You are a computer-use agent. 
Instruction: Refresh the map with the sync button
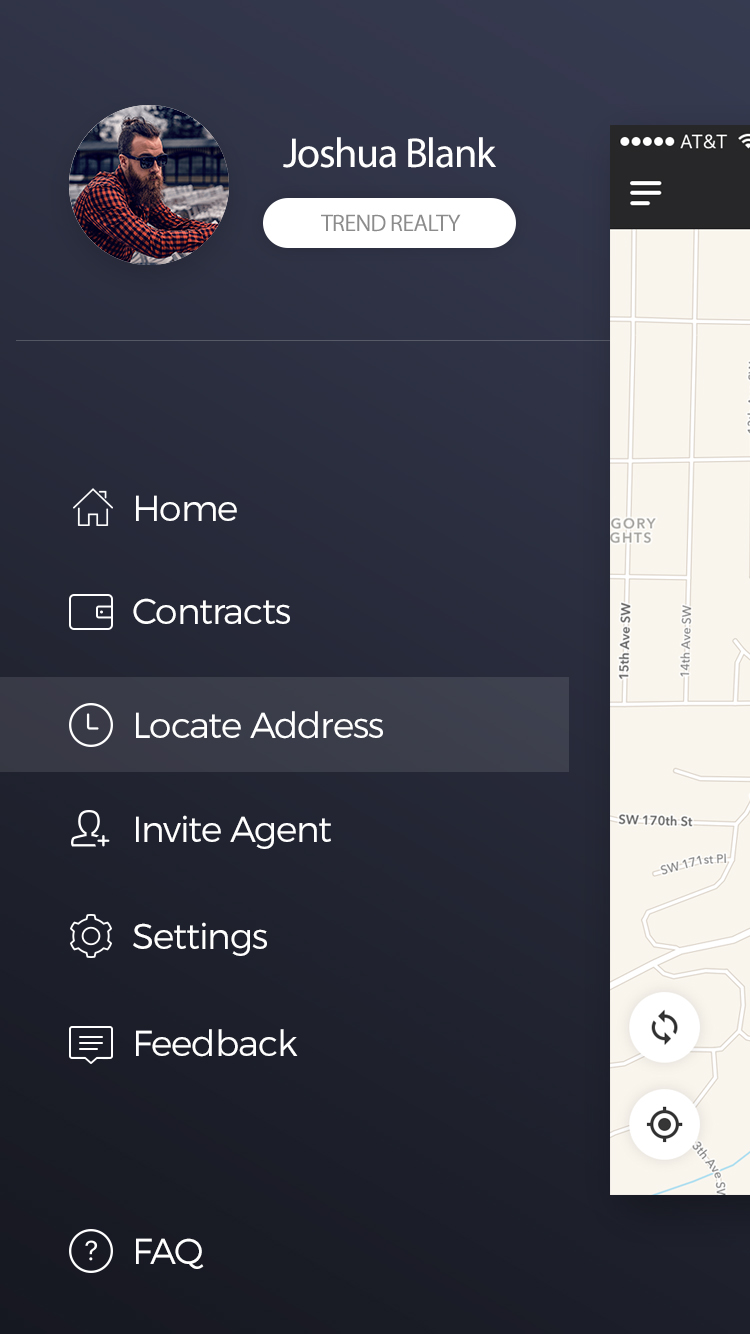(x=664, y=1027)
